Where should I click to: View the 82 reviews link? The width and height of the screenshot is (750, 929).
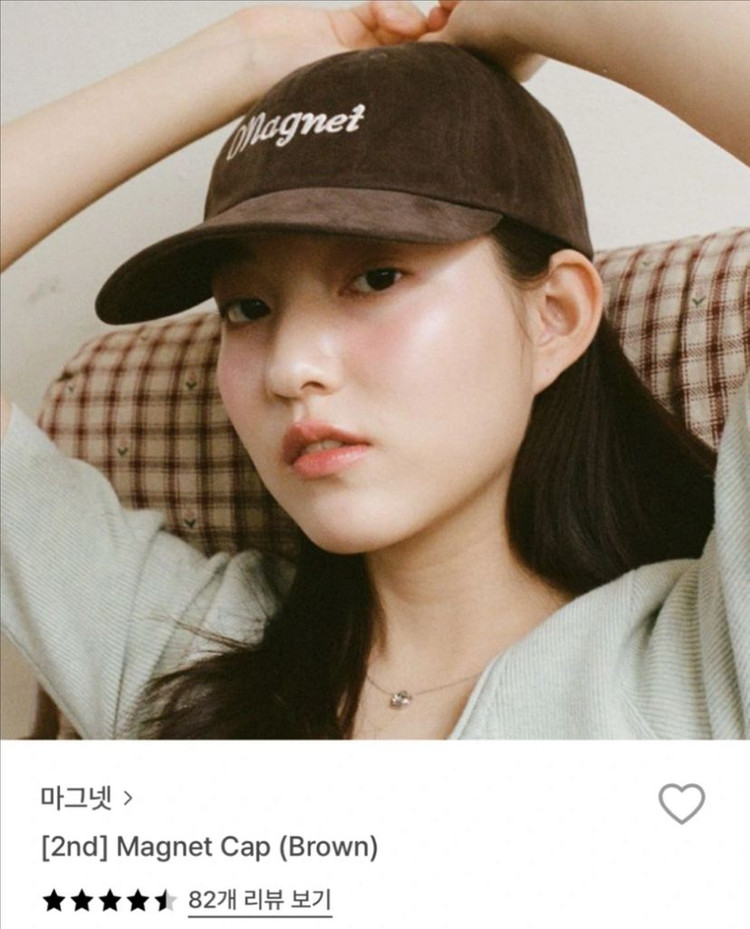(259, 900)
